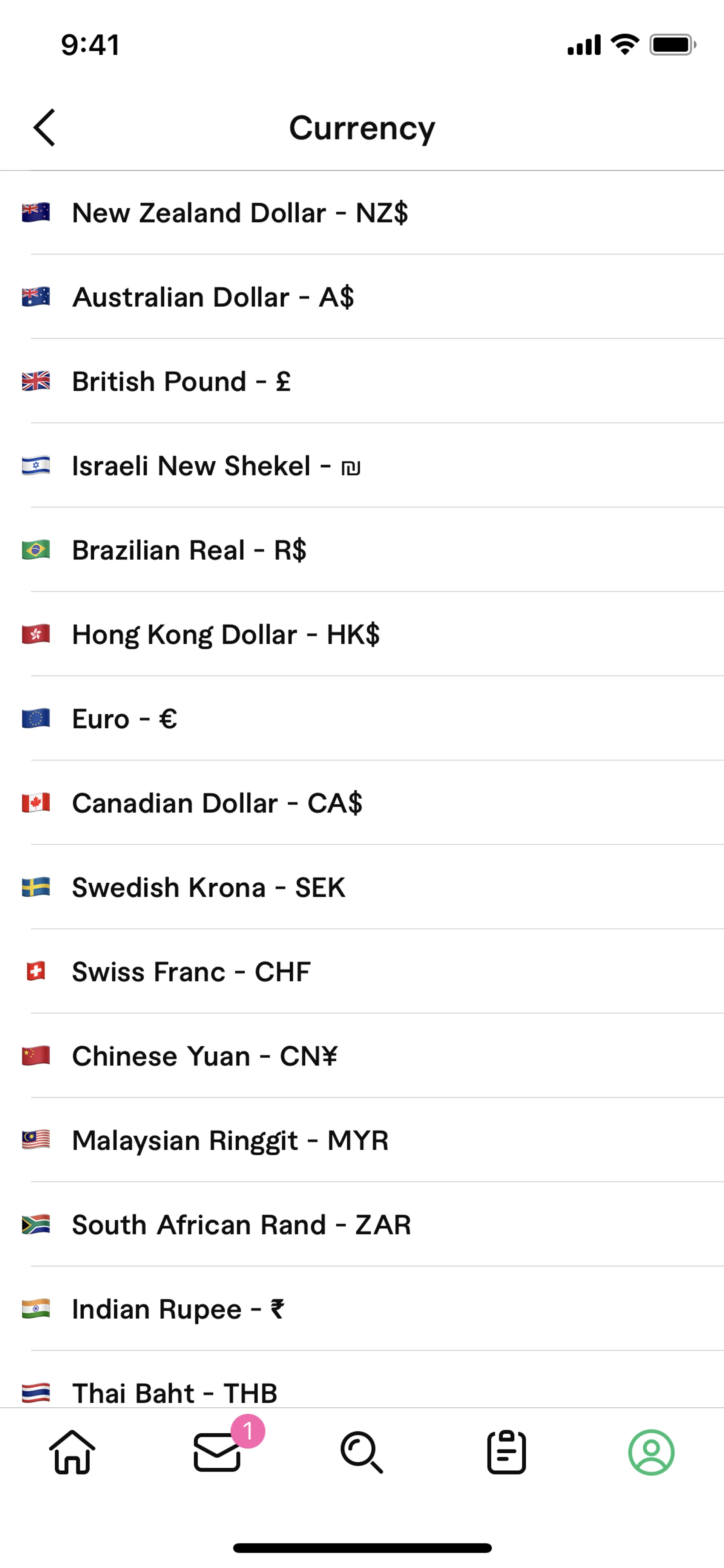Select Brazilian Real - R$
This screenshot has height=1568, width=724.
click(189, 550)
